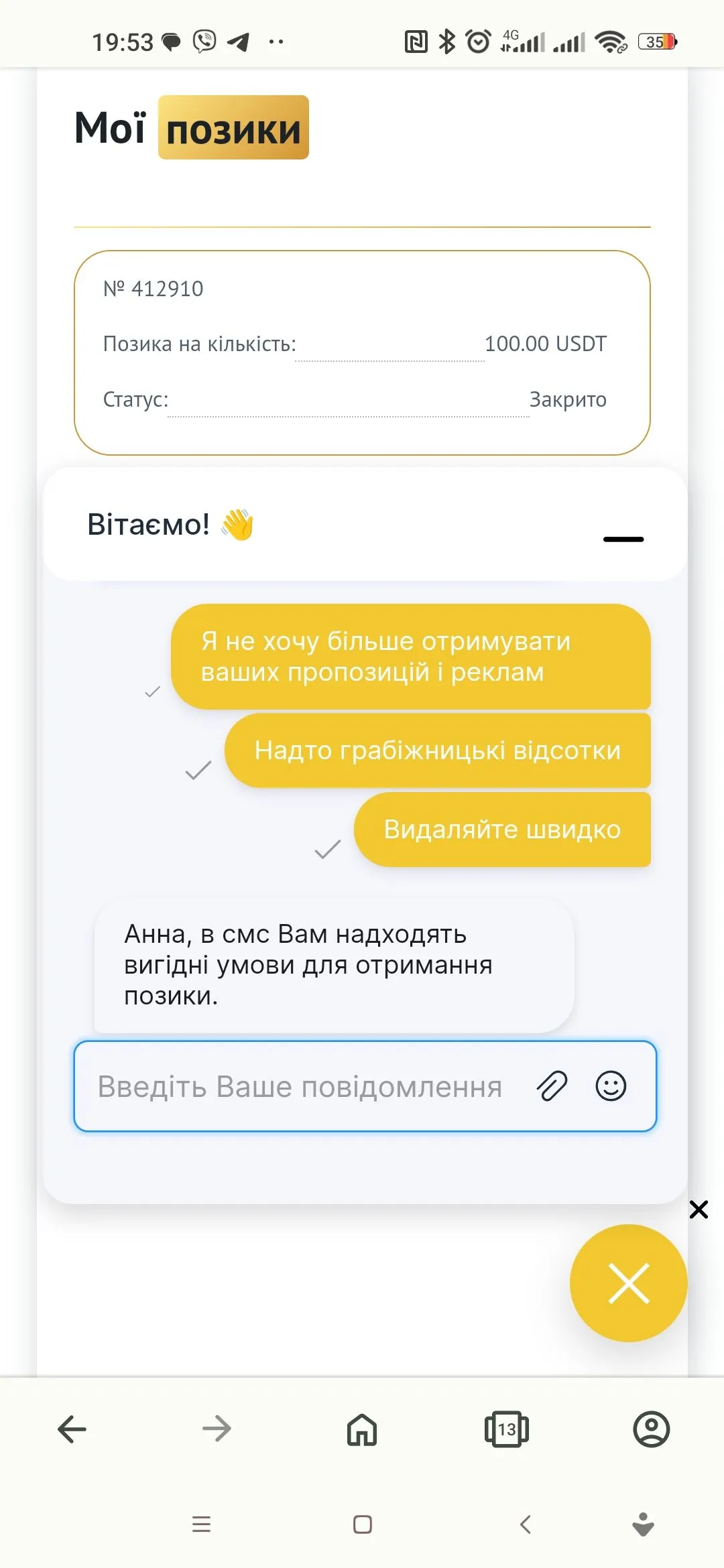Go back to the previous browser page

(x=72, y=1429)
